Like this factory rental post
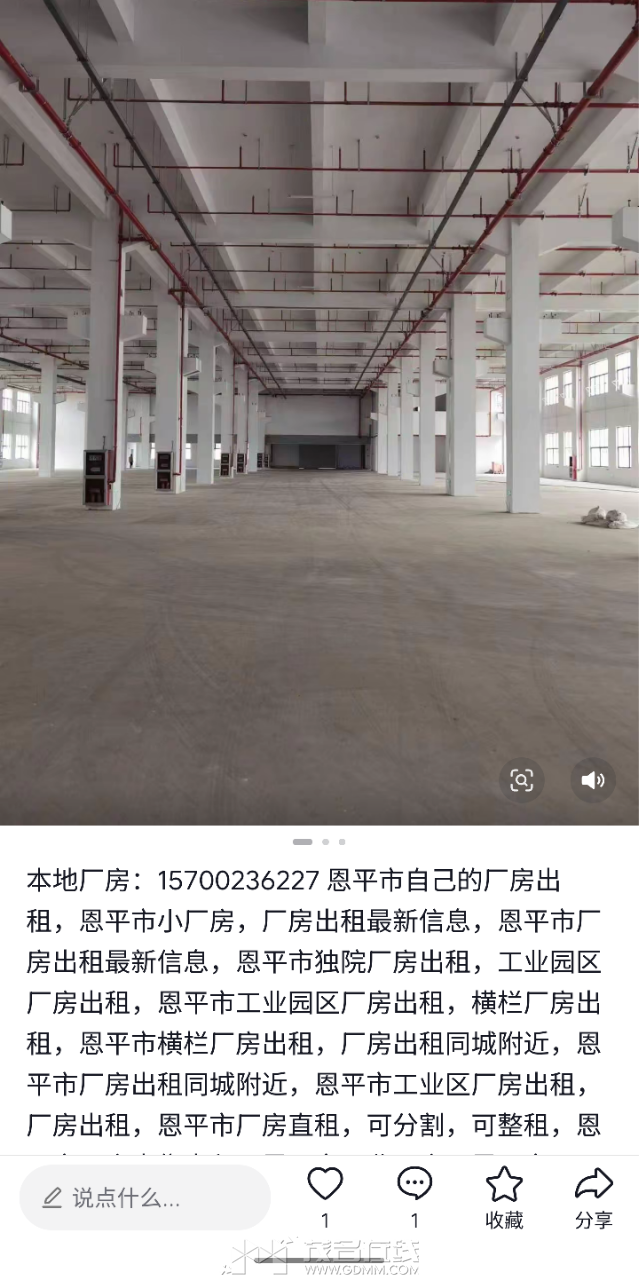This screenshot has width=639, height=1280. [325, 1185]
